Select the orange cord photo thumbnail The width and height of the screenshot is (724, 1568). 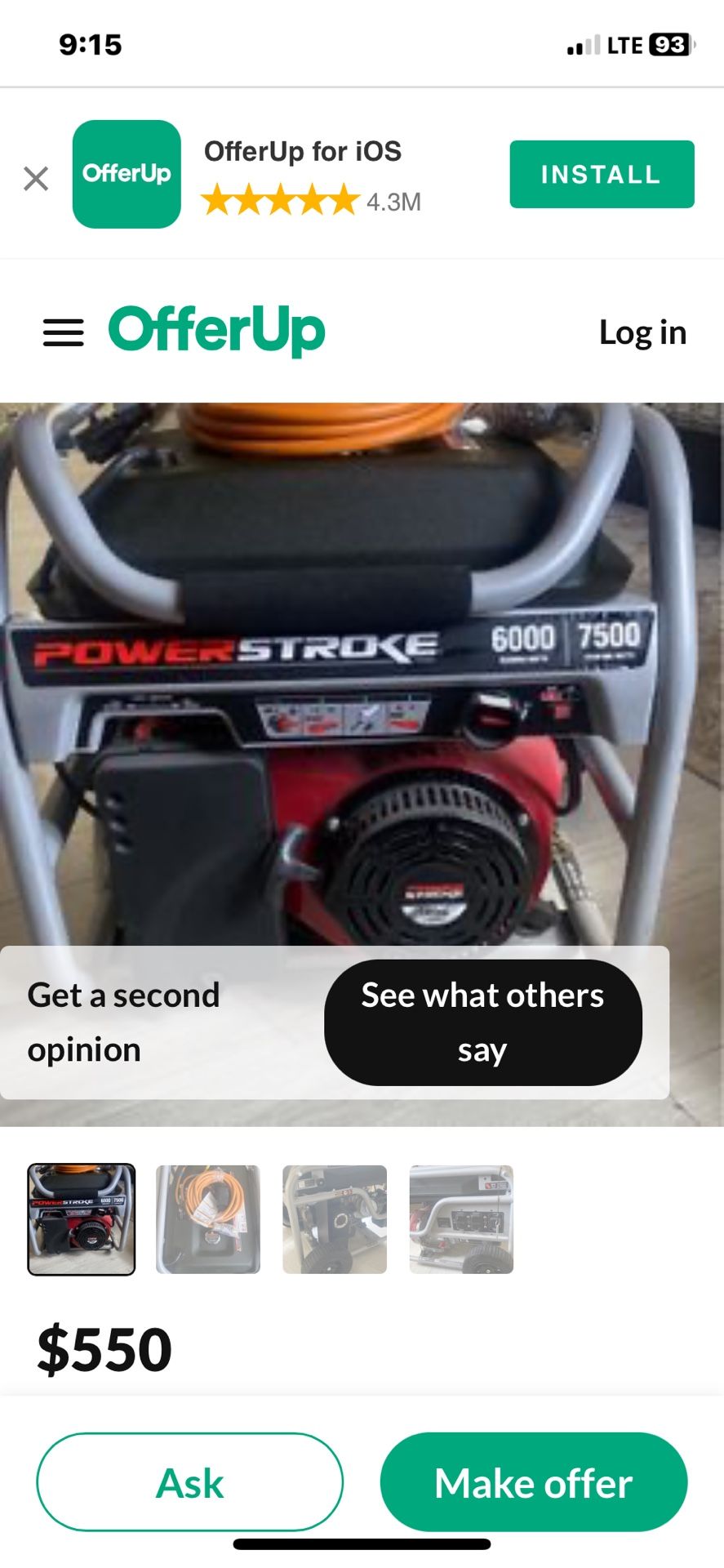pyautogui.click(x=207, y=1220)
